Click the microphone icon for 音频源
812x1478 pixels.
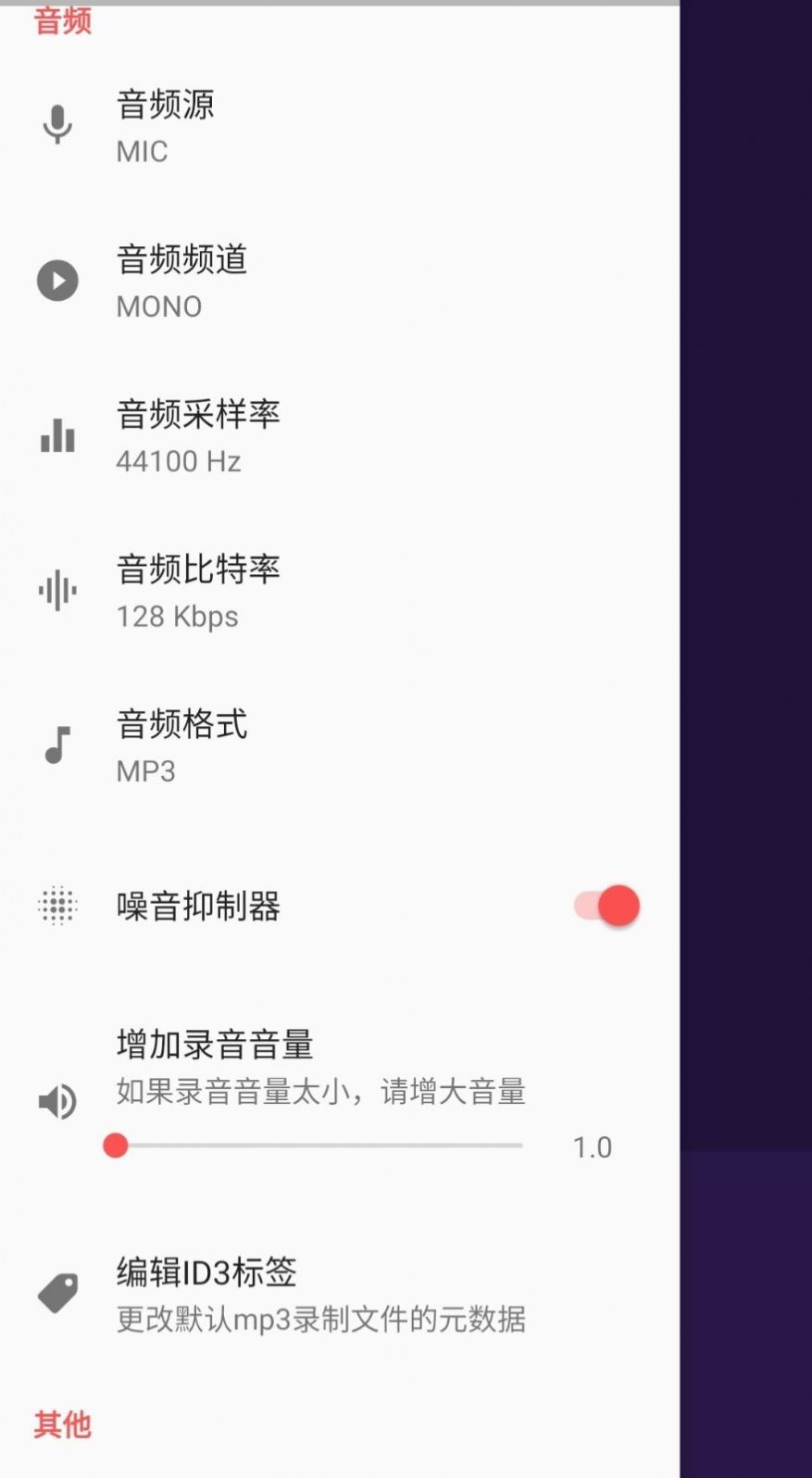point(57,124)
